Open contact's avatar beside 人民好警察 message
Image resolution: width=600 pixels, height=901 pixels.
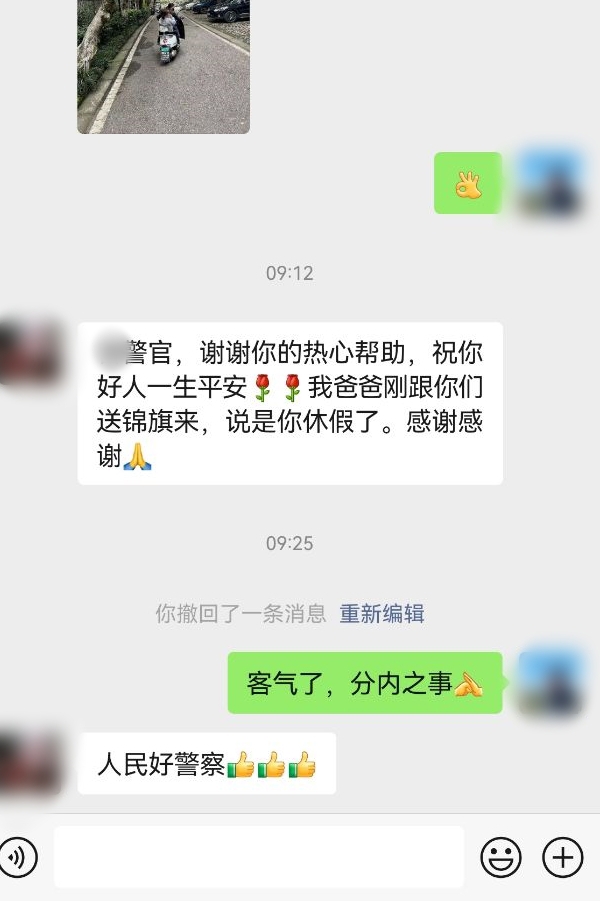32,763
